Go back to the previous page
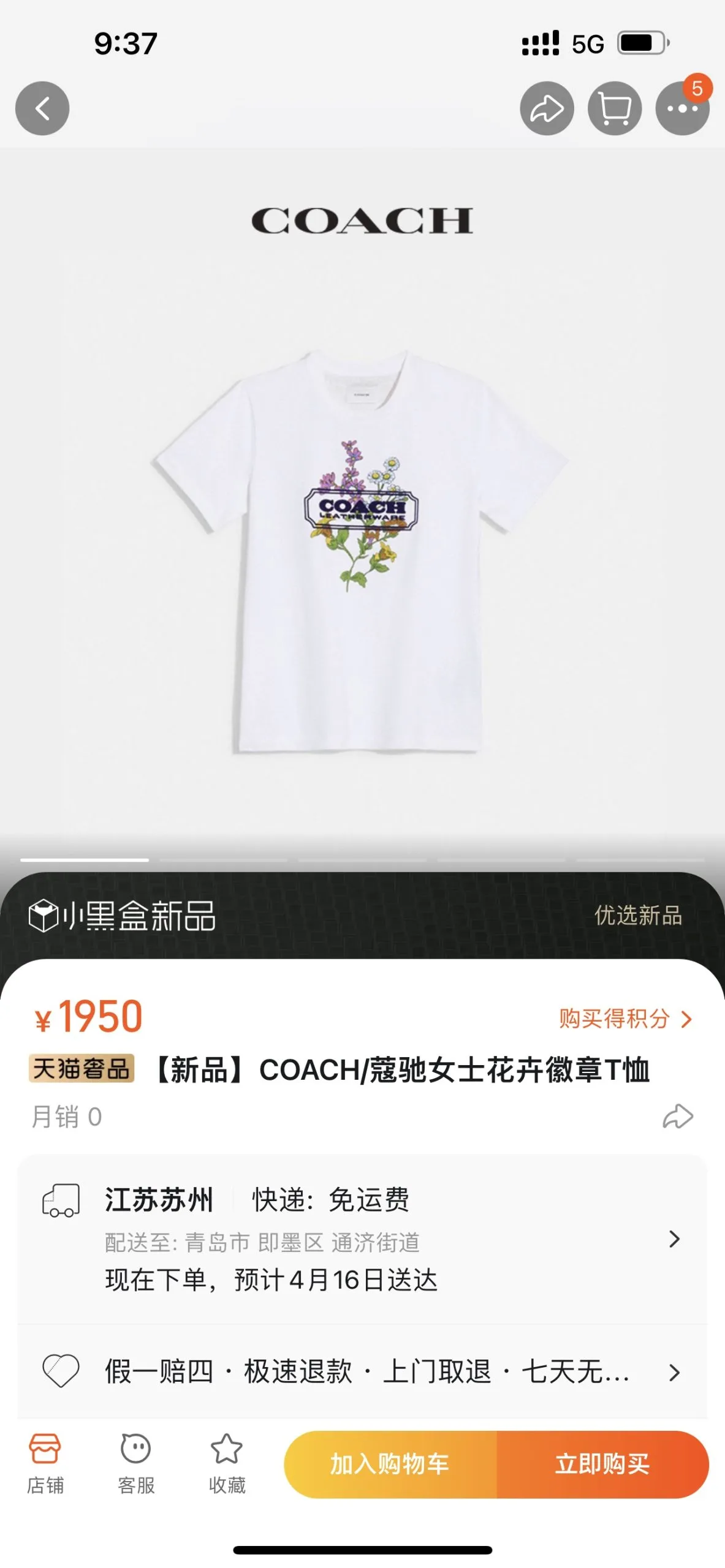This screenshot has height=1568, width=725. click(42, 108)
